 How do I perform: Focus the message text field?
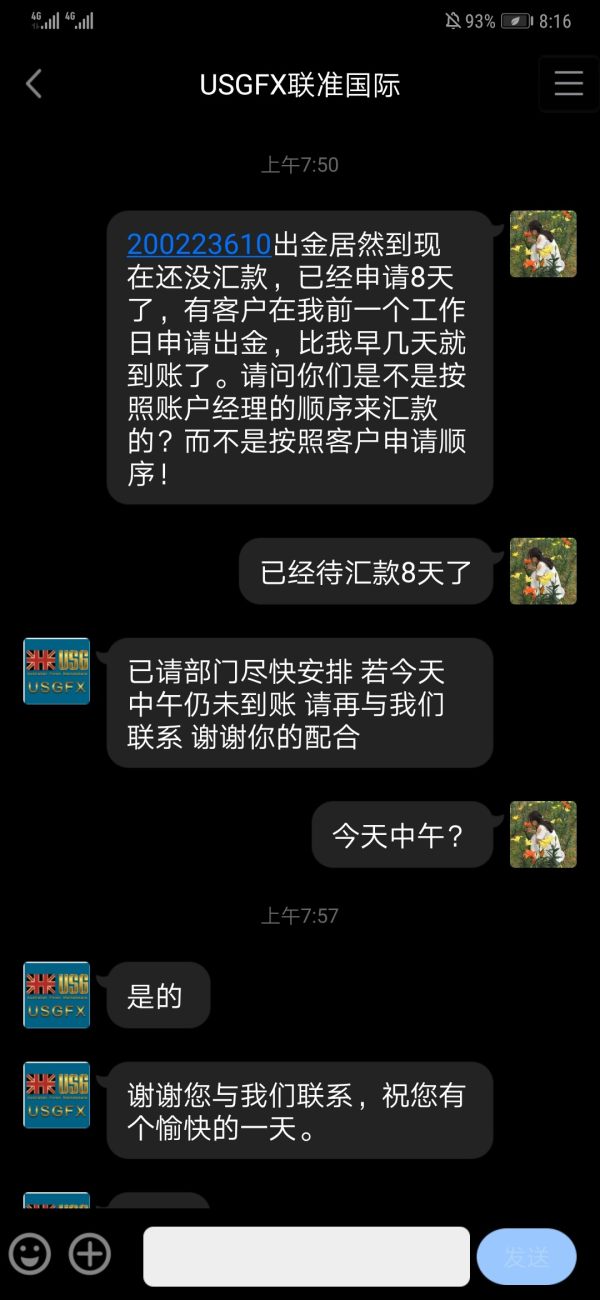pyautogui.click(x=306, y=1256)
